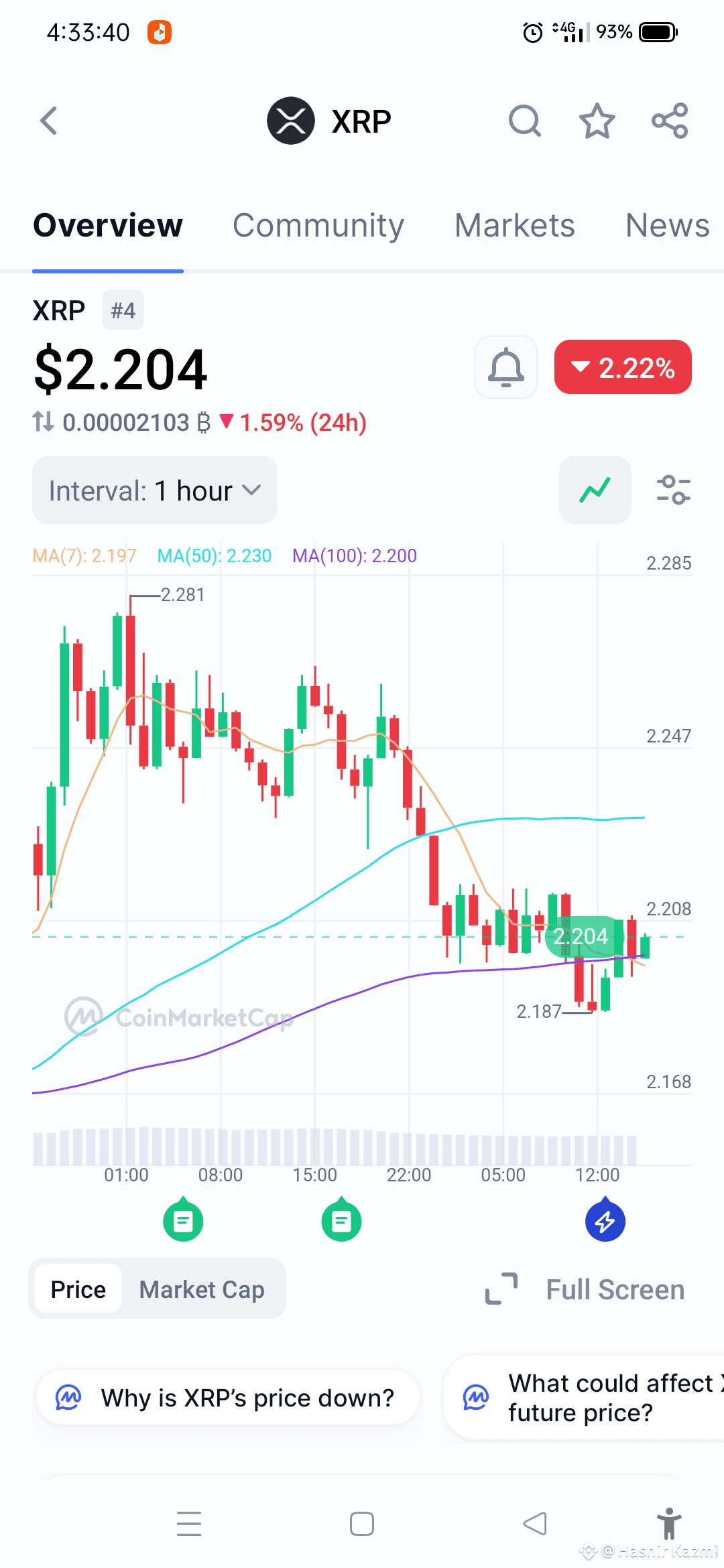
Task: Expand the chart to Full Screen
Action: coord(585,1289)
